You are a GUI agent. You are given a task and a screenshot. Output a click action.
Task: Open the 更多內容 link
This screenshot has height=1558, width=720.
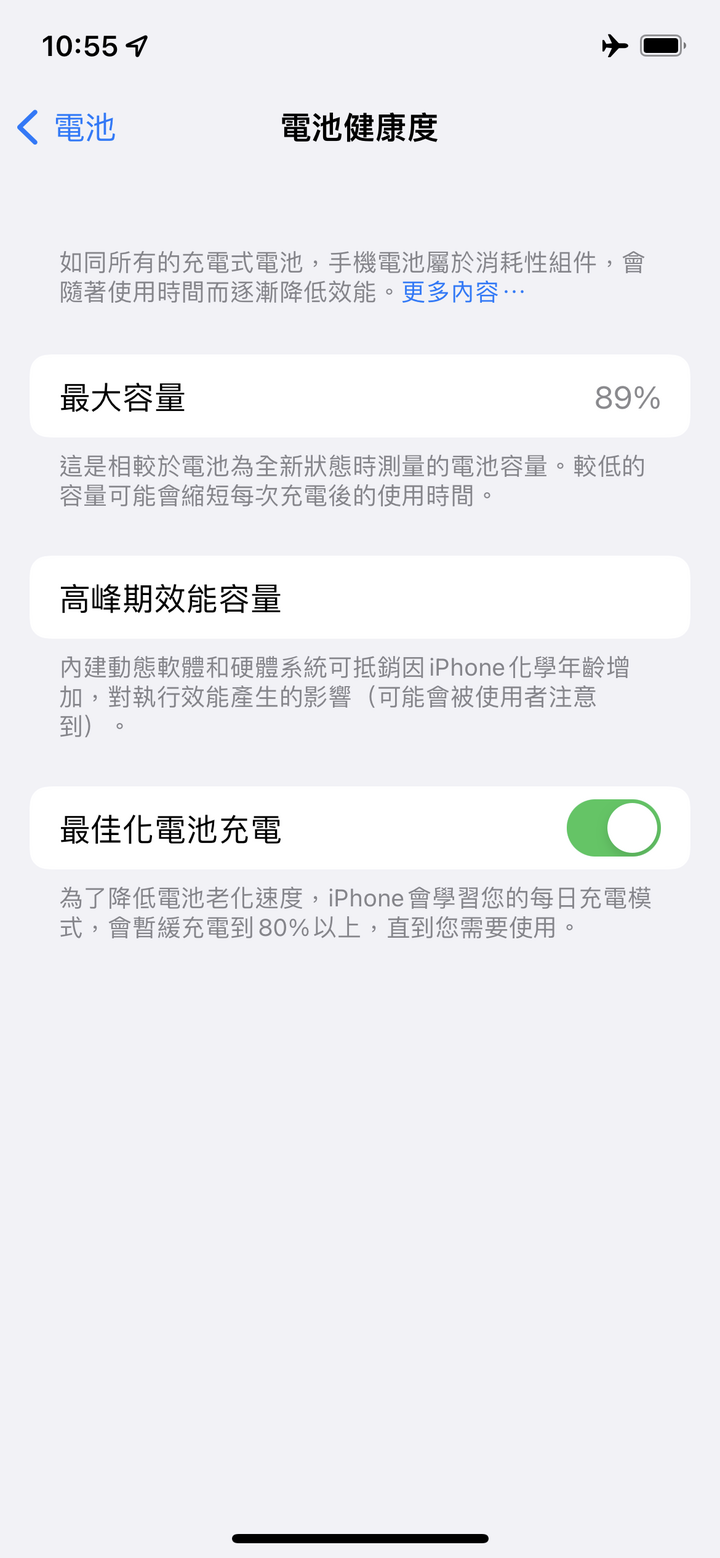[463, 292]
